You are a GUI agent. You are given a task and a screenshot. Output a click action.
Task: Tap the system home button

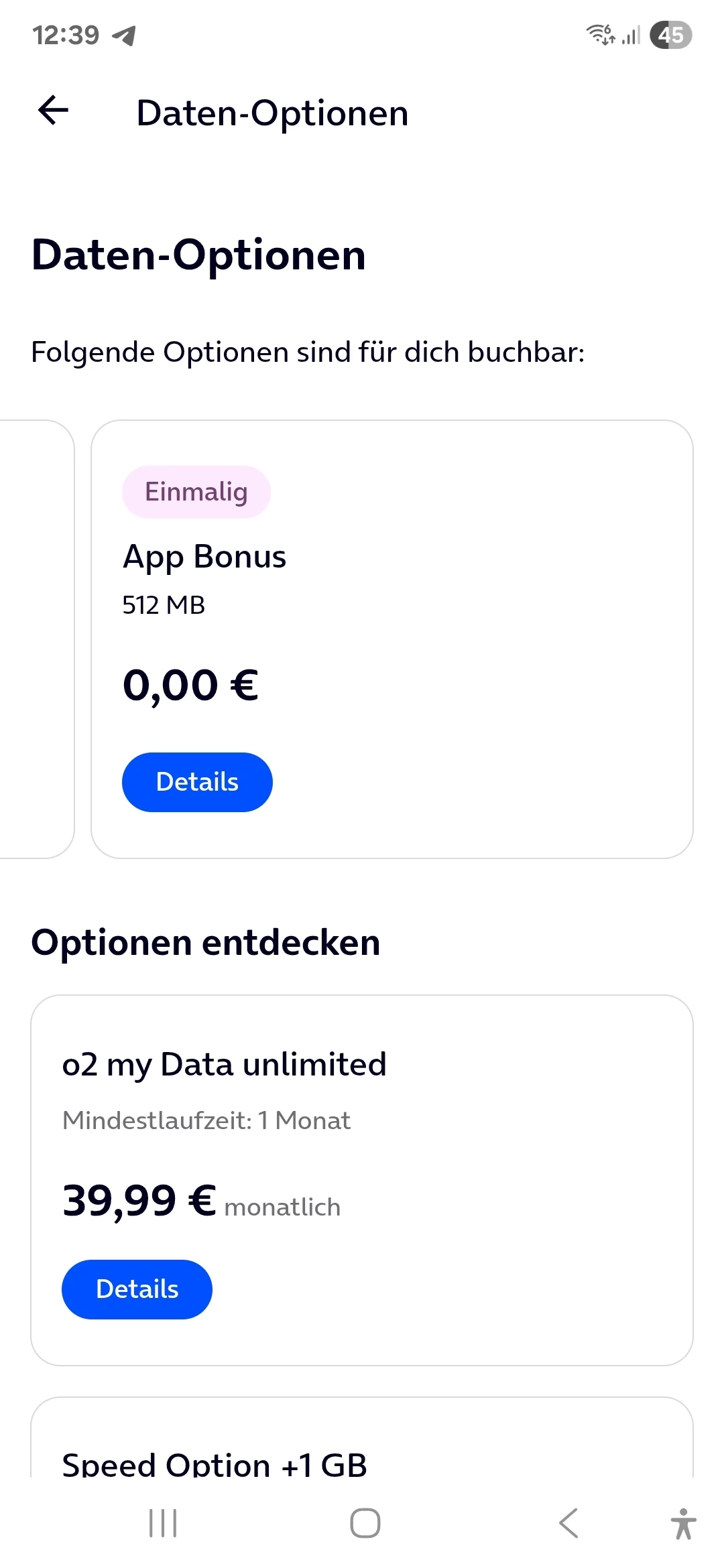(x=365, y=1523)
